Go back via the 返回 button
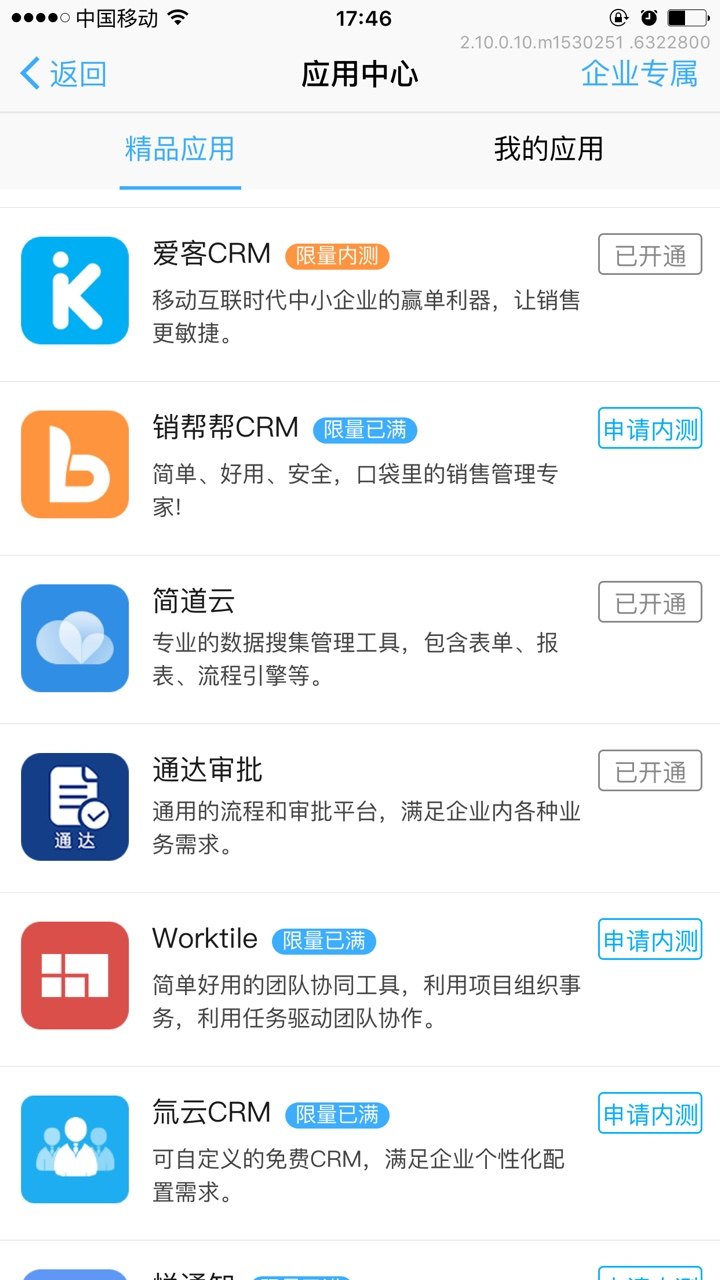720x1280 pixels. click(x=63, y=74)
